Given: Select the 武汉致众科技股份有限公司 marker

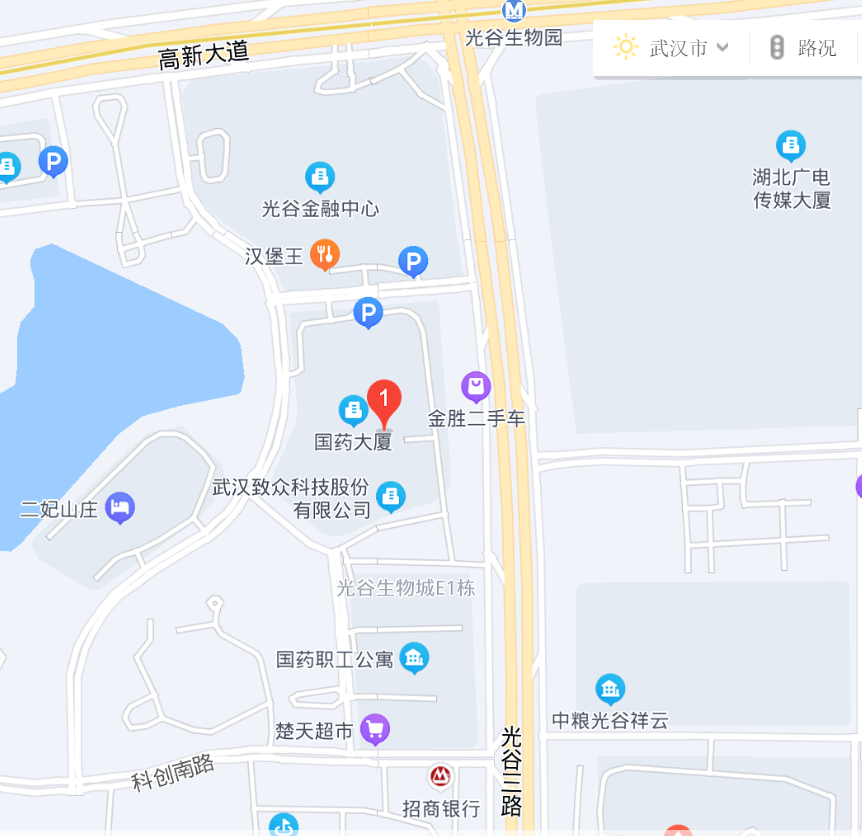Looking at the screenshot, I should point(391,496).
